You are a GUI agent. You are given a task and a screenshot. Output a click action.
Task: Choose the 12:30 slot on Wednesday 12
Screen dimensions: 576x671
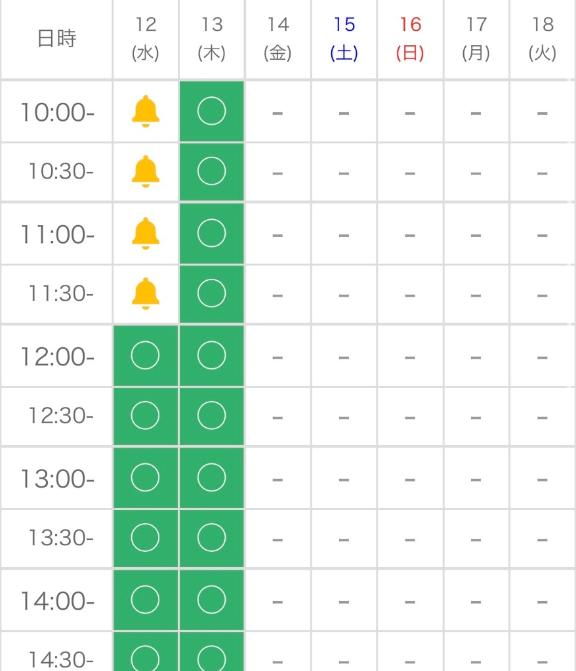pos(145,416)
